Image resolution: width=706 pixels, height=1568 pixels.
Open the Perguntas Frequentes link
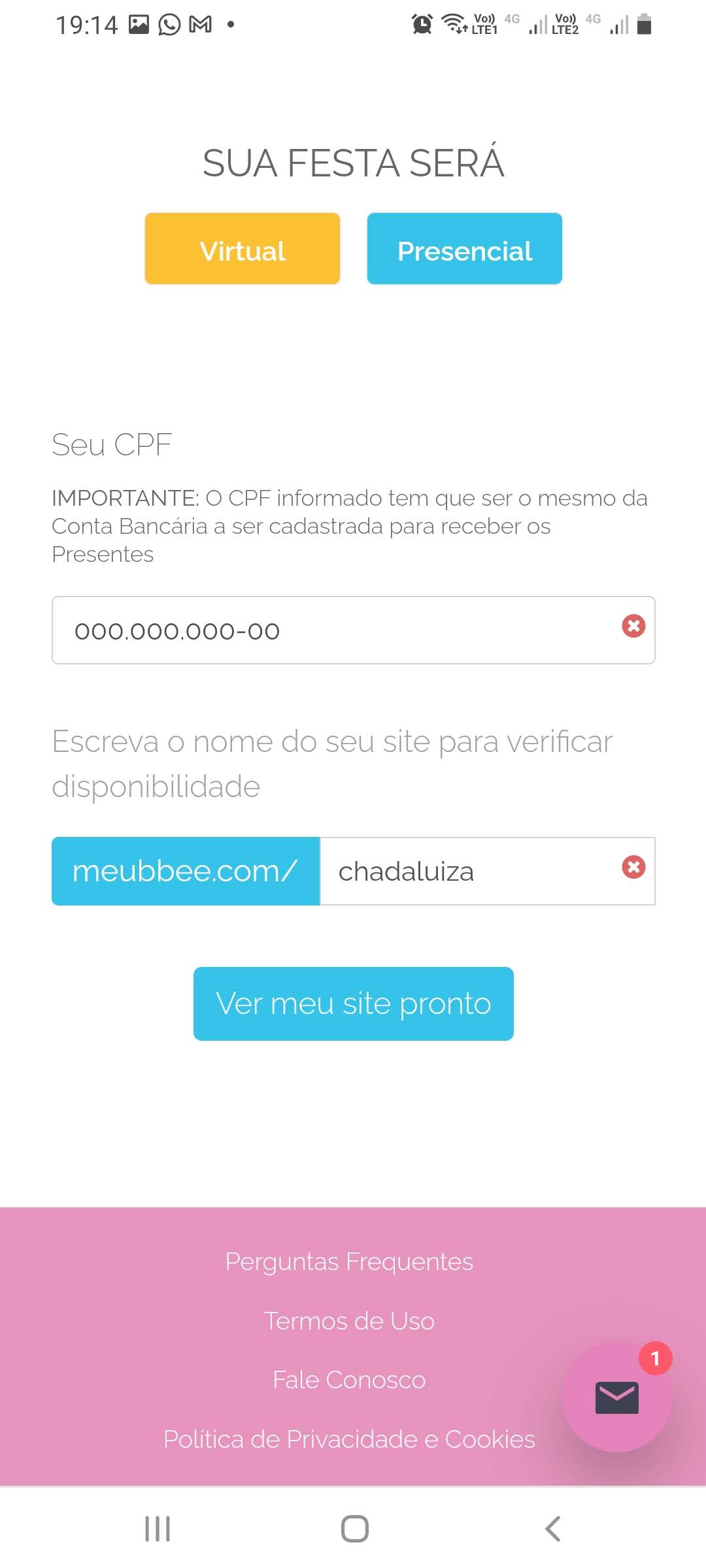(x=349, y=1262)
